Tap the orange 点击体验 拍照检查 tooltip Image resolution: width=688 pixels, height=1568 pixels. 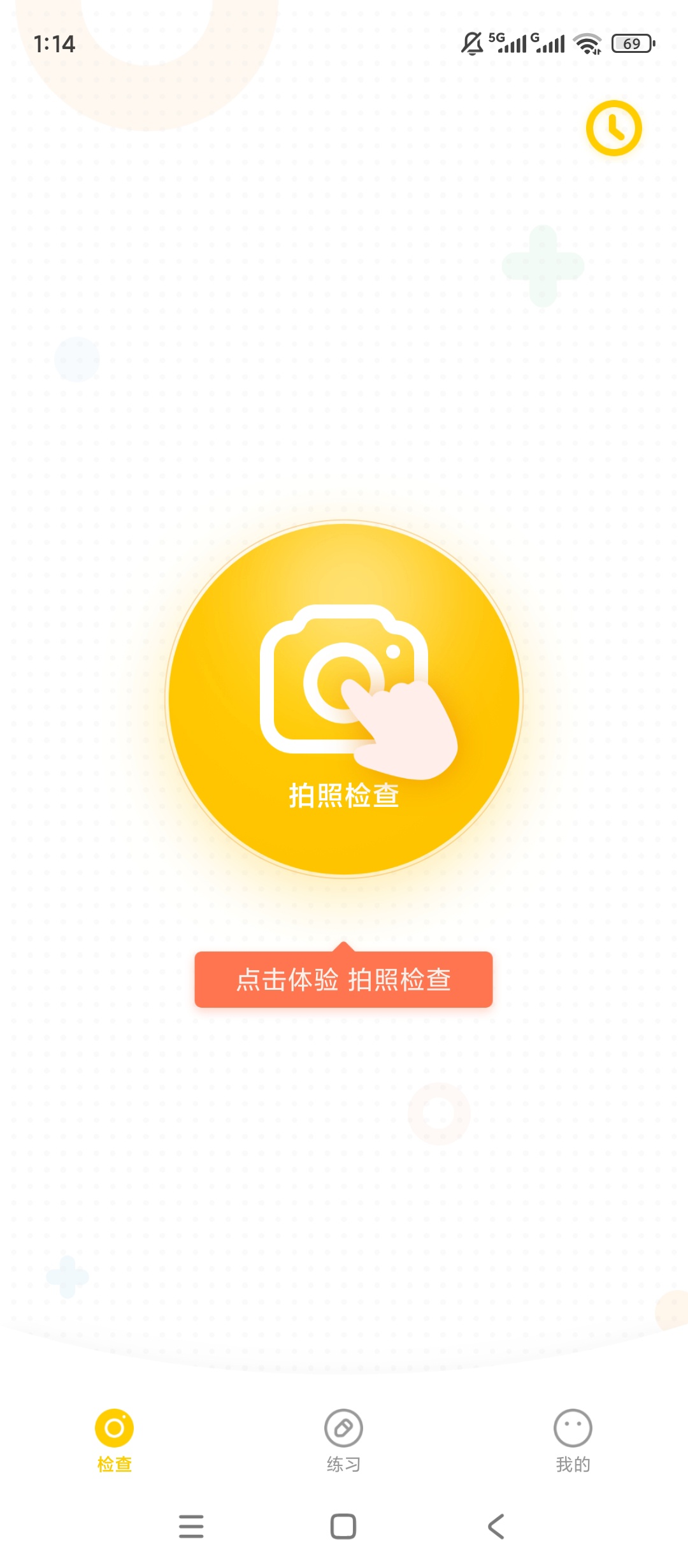click(x=344, y=980)
